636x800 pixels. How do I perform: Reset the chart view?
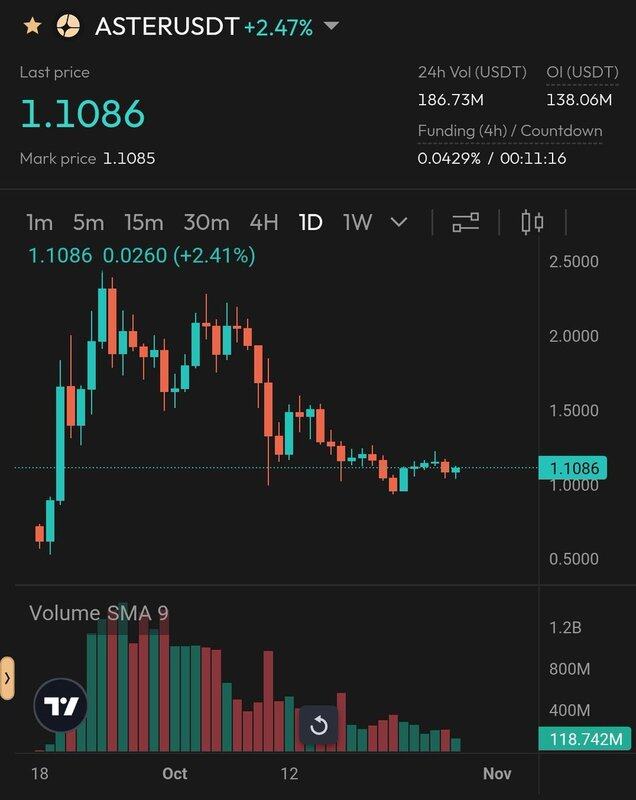point(319,726)
